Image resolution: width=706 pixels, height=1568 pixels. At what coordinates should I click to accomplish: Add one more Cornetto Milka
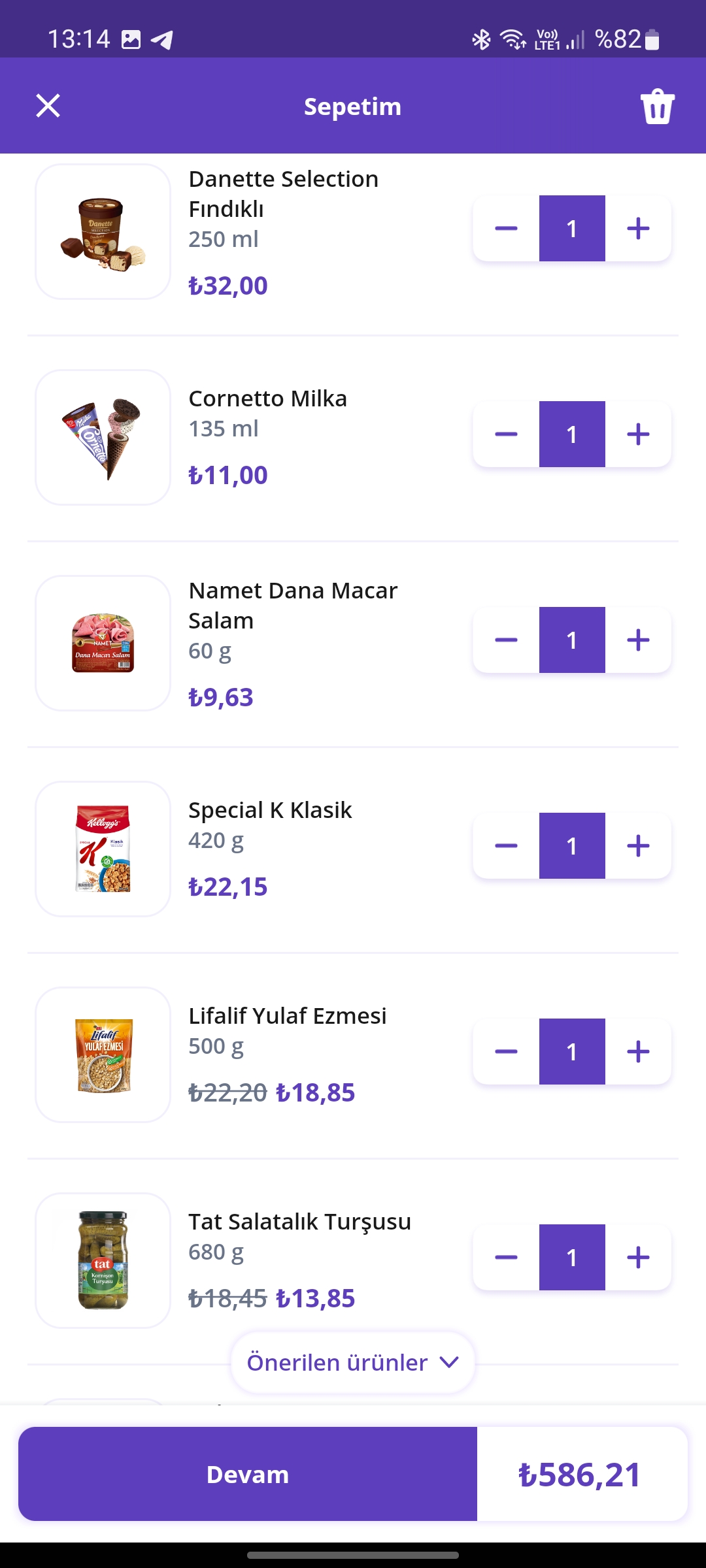click(638, 434)
